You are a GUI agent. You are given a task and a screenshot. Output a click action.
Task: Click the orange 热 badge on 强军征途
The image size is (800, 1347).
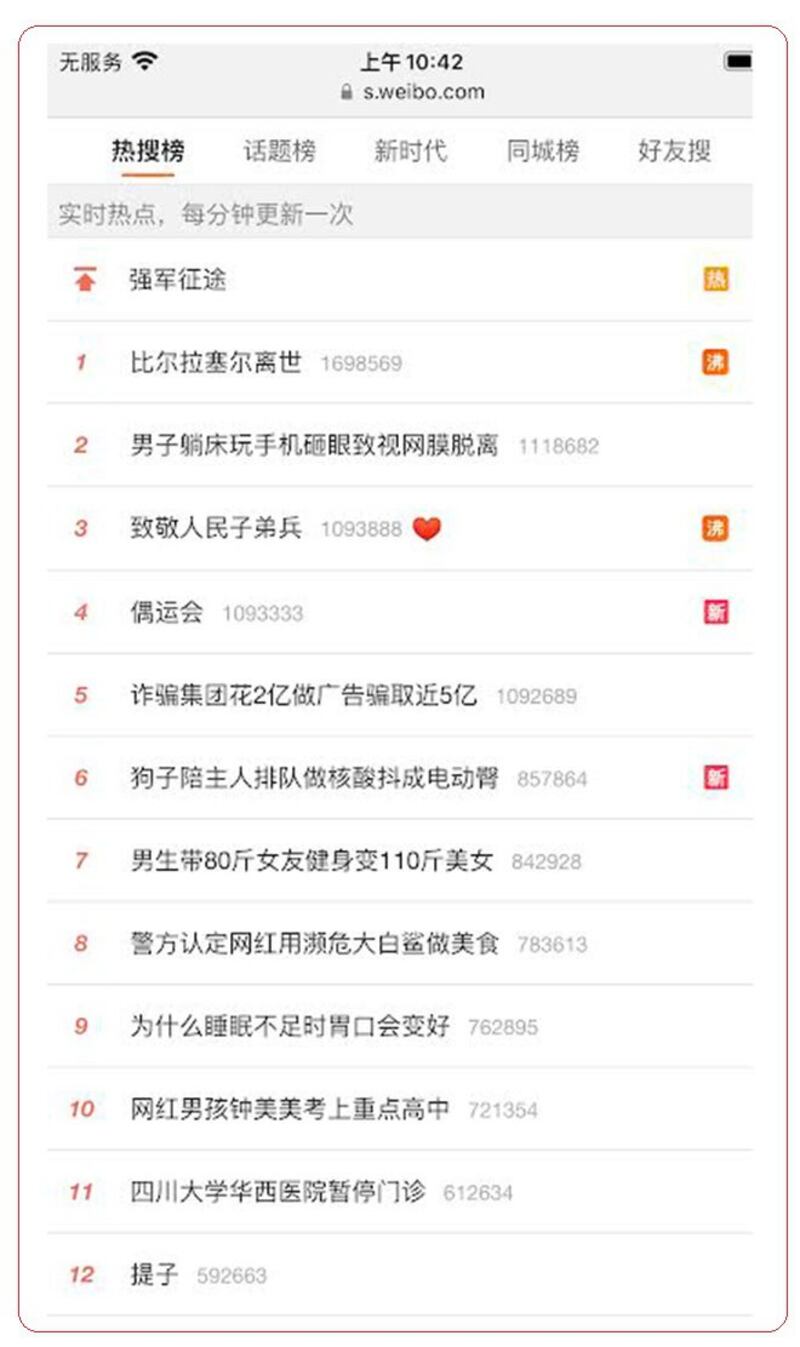click(715, 280)
